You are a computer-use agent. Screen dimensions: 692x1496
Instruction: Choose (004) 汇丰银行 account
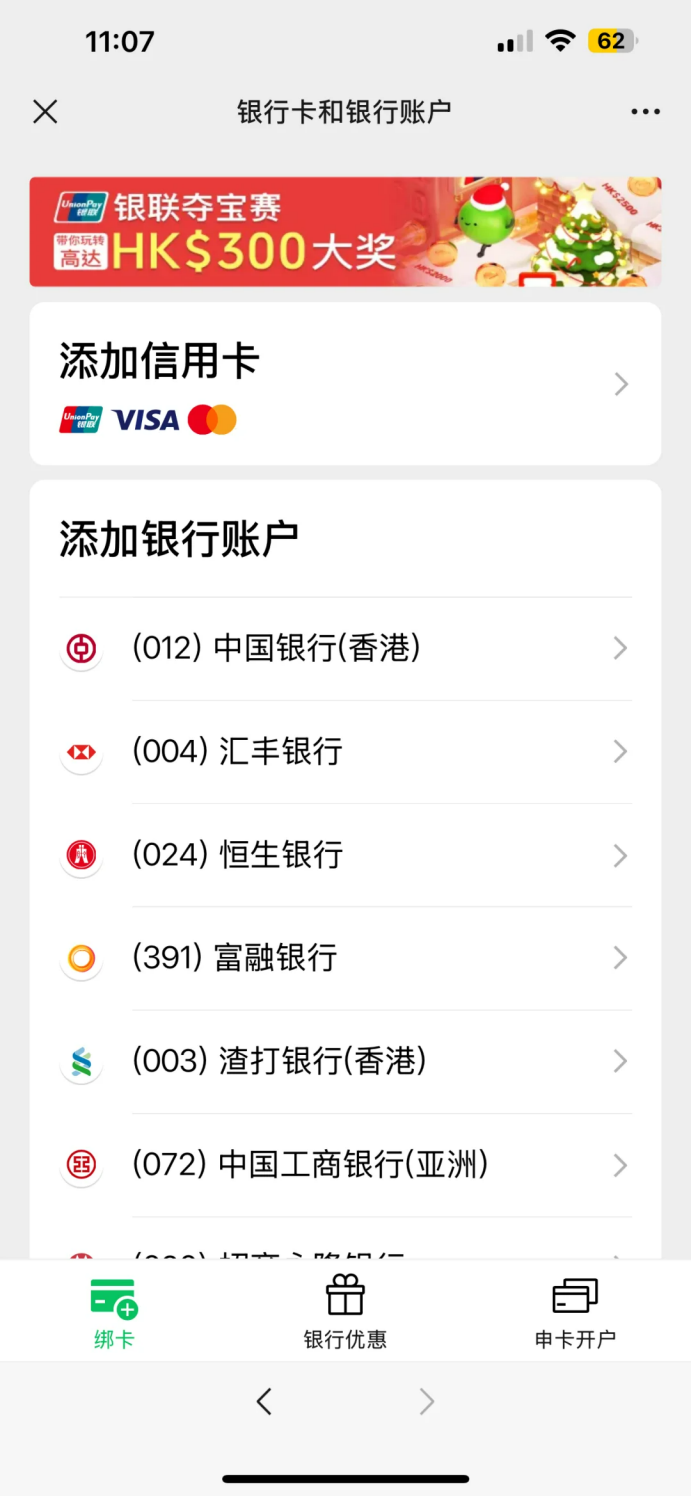(x=345, y=752)
